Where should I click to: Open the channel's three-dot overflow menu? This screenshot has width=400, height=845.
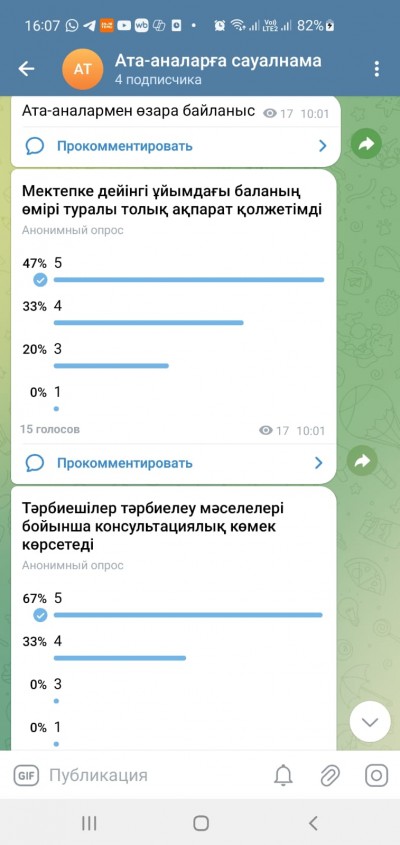376,69
